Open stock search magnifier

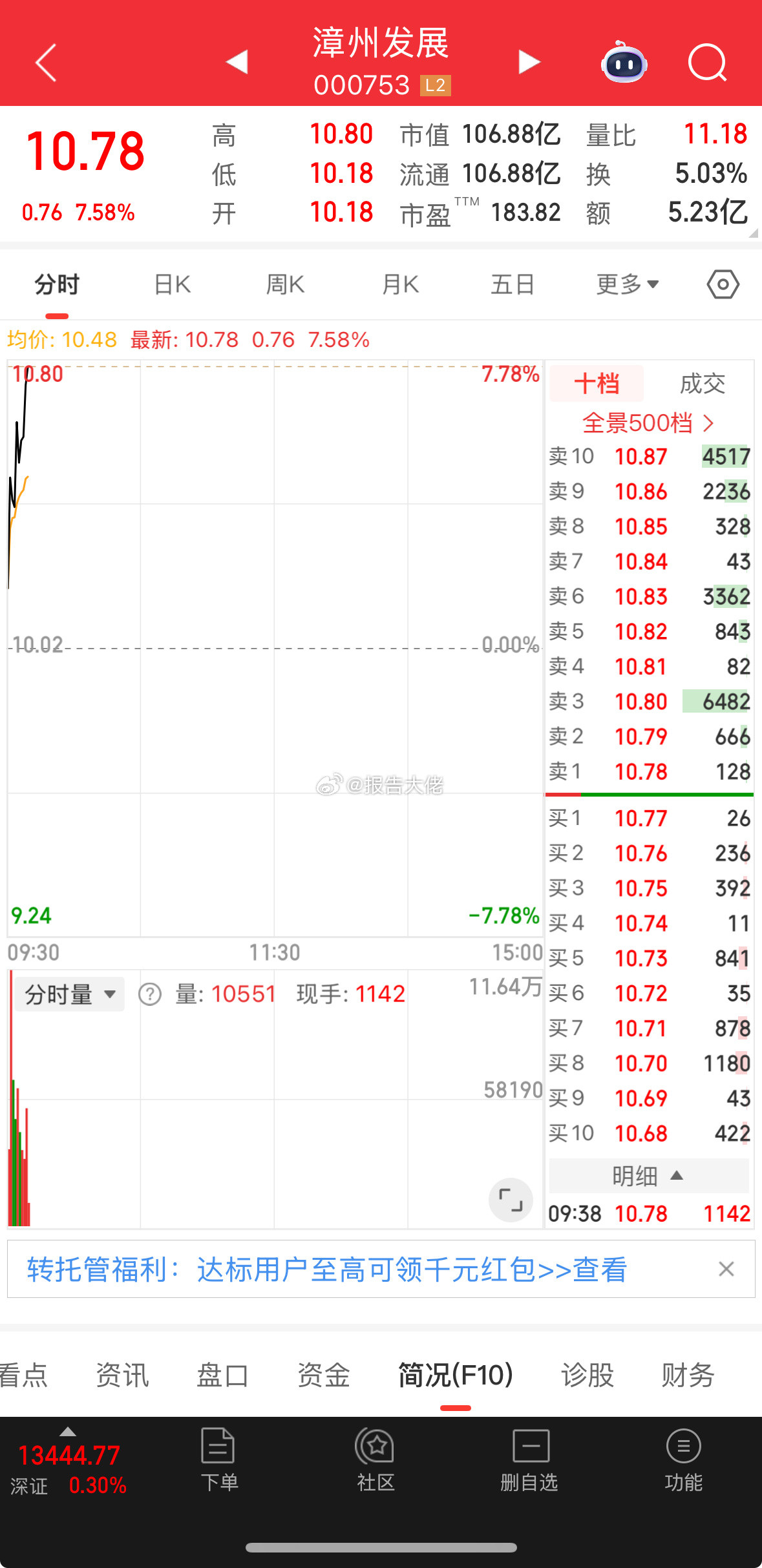[x=707, y=63]
